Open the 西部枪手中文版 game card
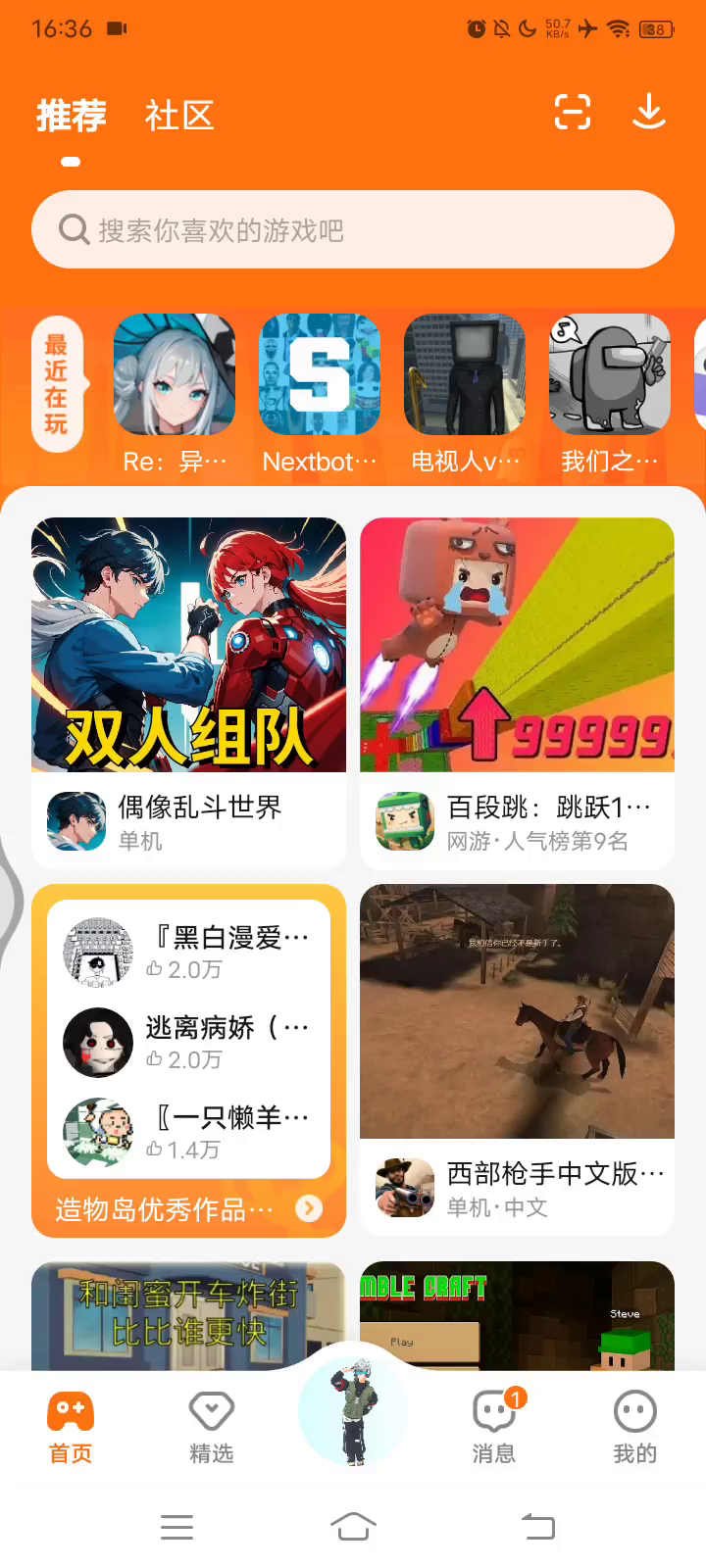This screenshot has width=706, height=1568. [517, 1058]
